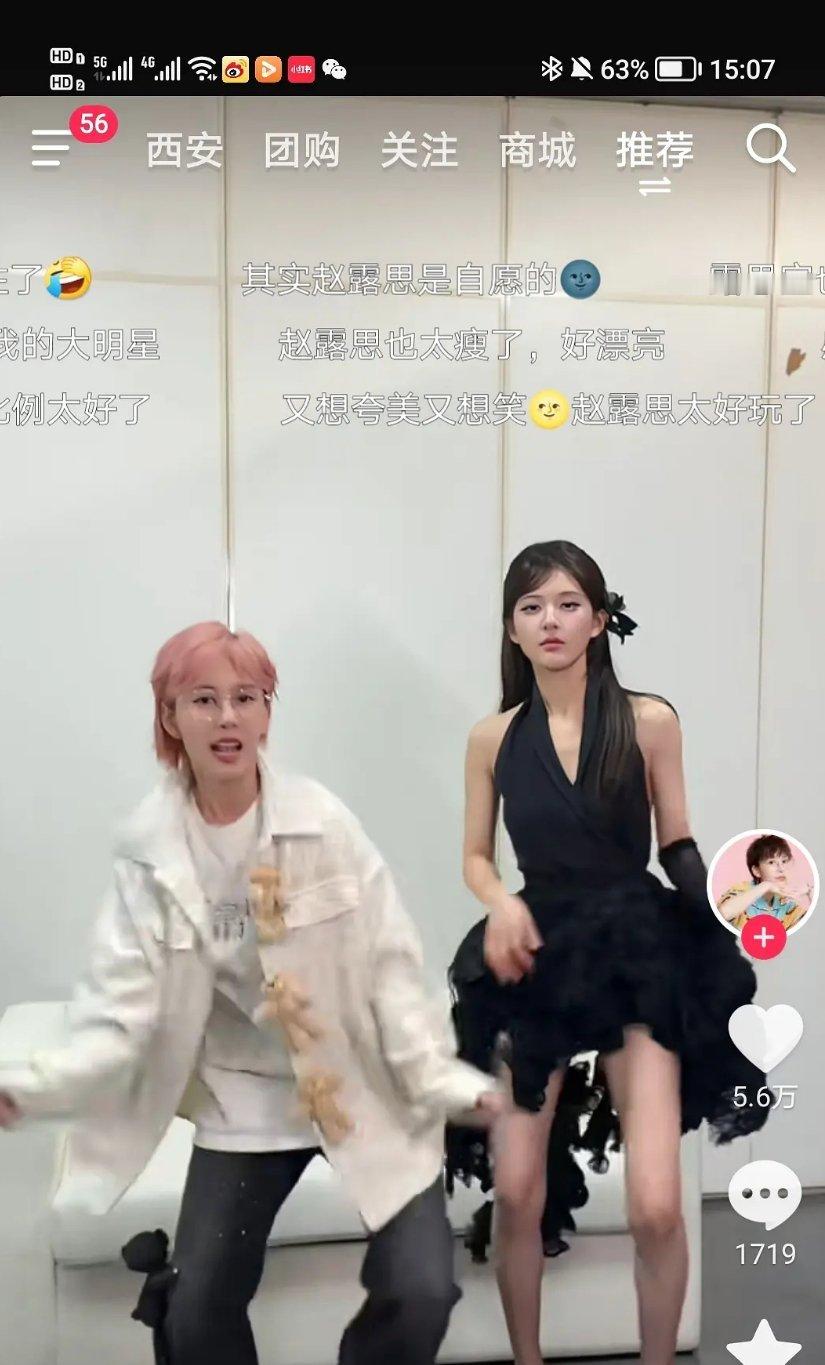Tap the Xiaohongshu icon in the status bar
825x1365 pixels.
[x=299, y=72]
